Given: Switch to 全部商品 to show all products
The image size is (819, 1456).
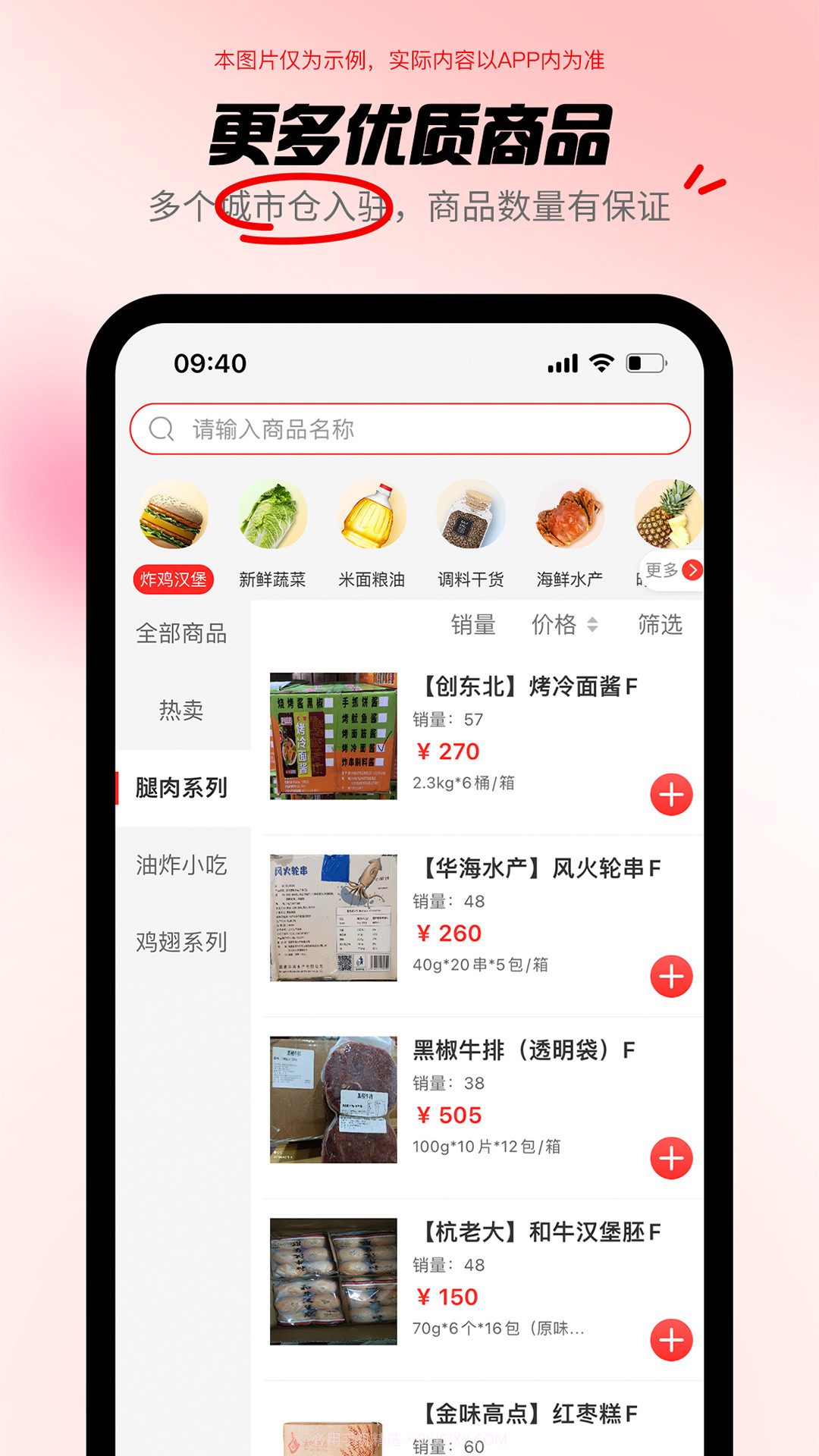Looking at the screenshot, I should point(182,635).
